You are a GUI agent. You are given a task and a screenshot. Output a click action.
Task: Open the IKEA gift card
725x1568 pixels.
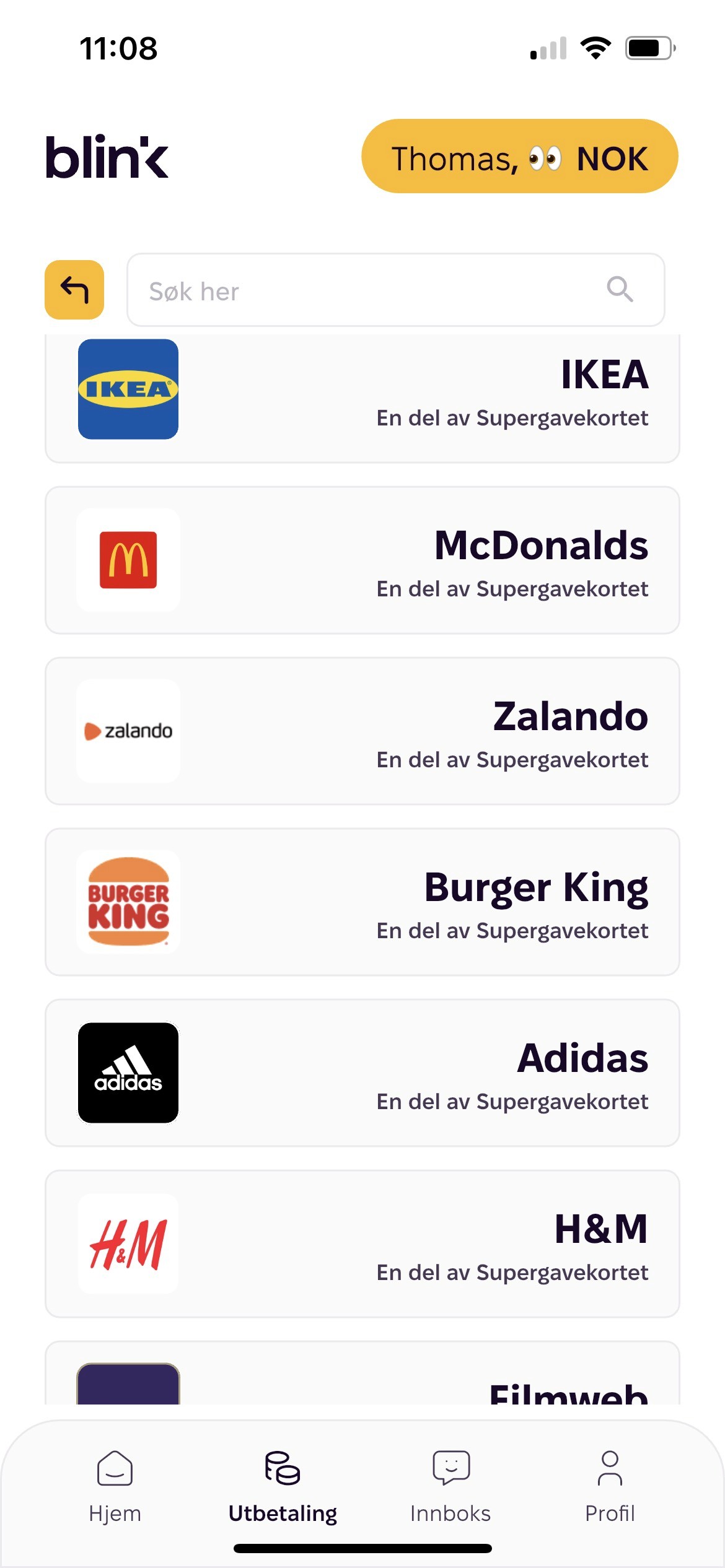point(362,398)
